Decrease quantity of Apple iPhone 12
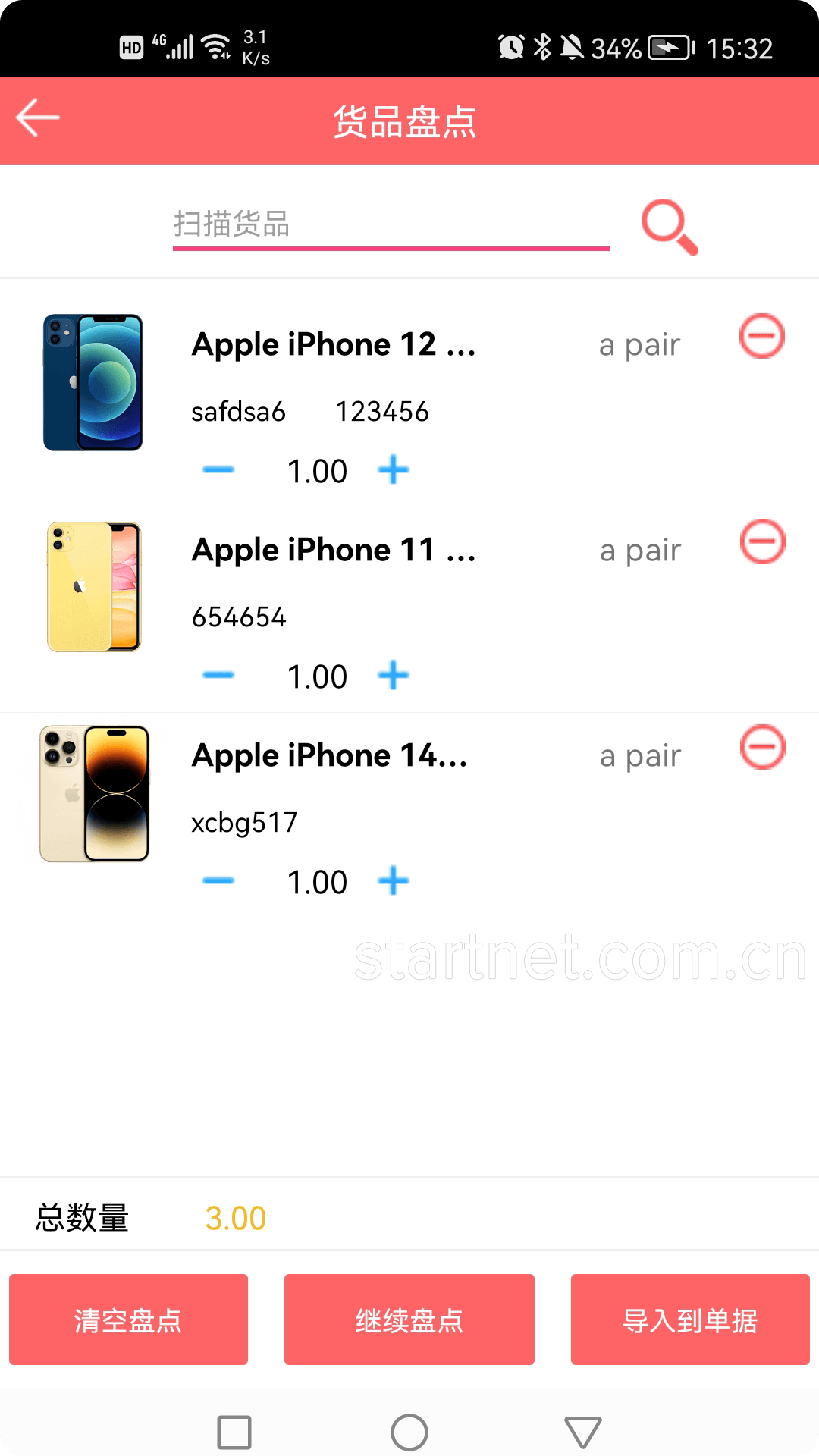 tap(218, 470)
